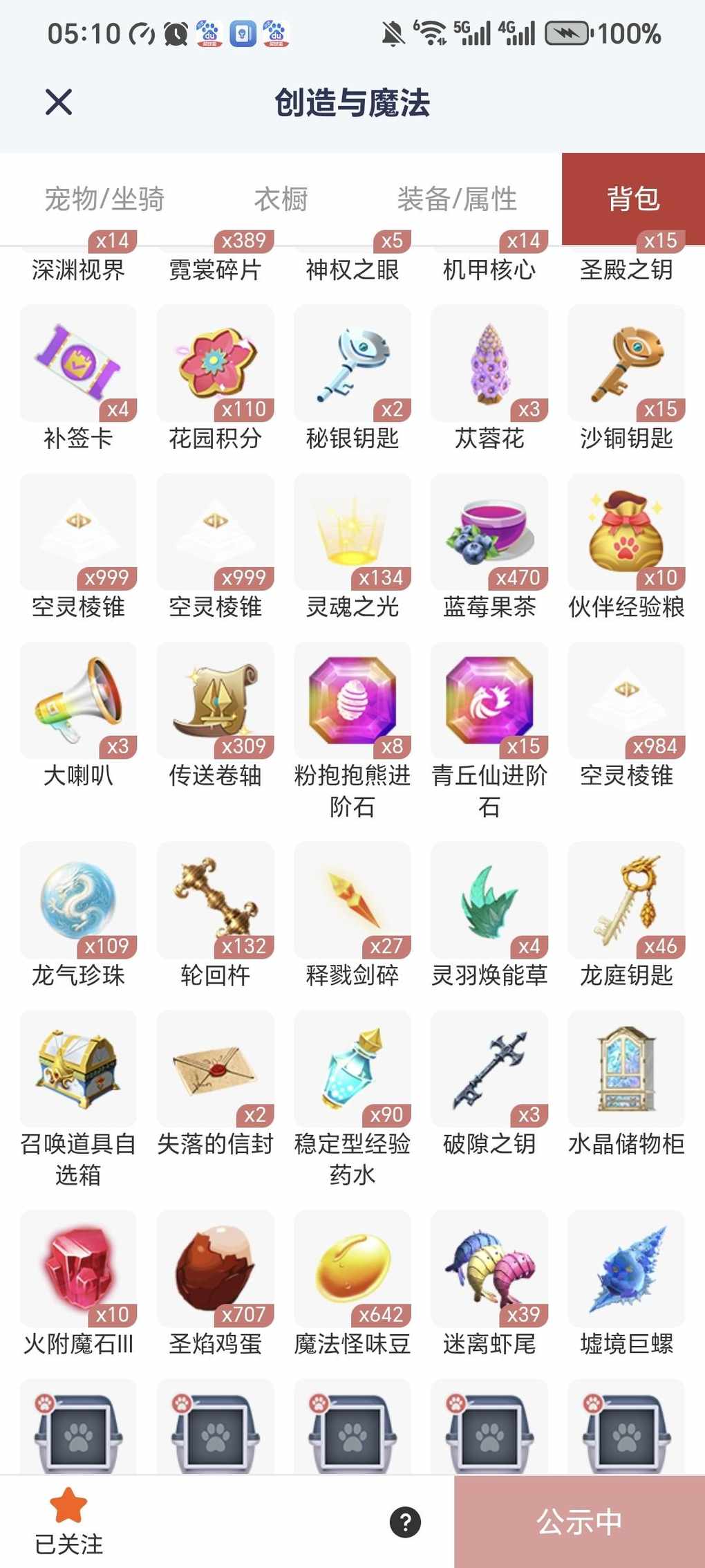Viewport: 705px width, 1568px height.
Task: Open the question mark help icon
Action: point(405,1522)
